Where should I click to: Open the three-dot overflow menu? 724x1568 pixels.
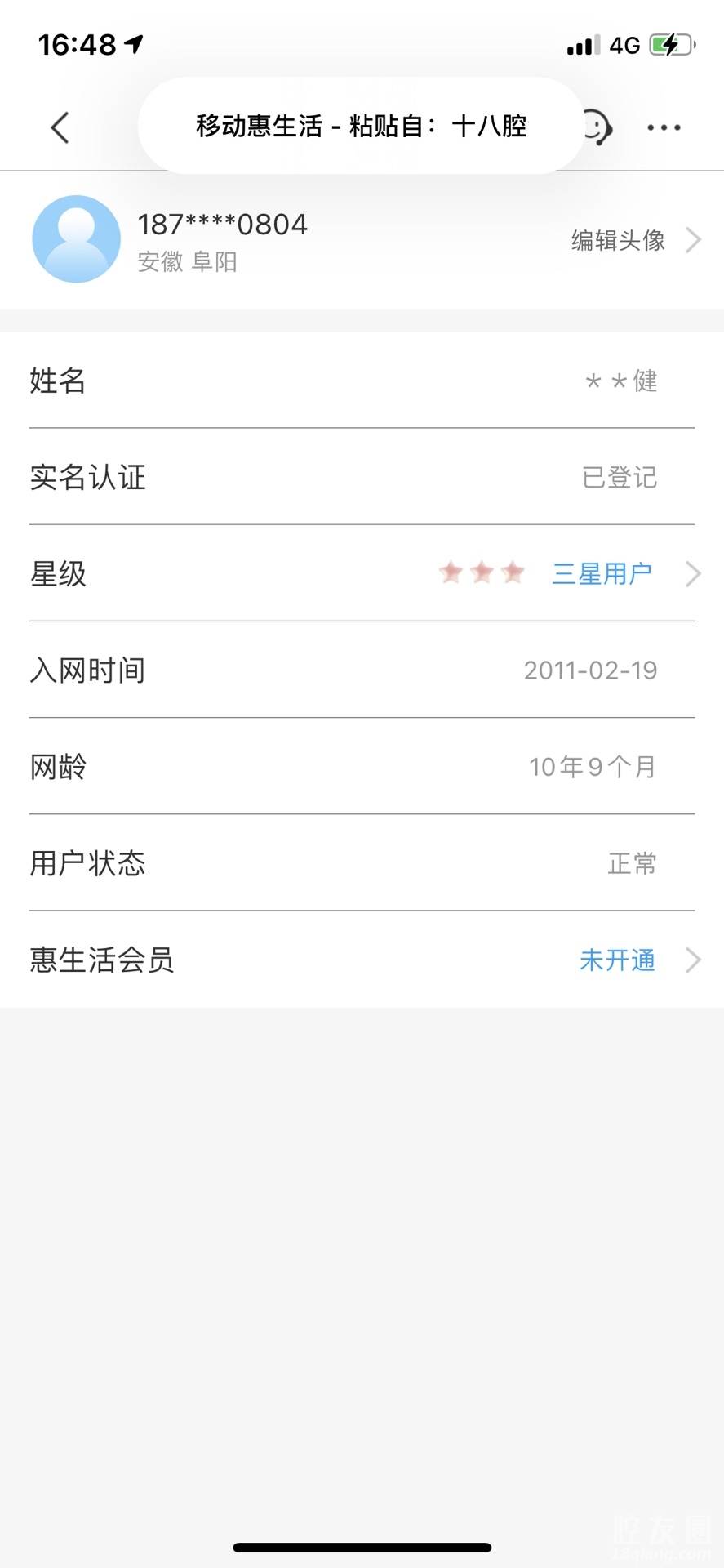tap(664, 127)
